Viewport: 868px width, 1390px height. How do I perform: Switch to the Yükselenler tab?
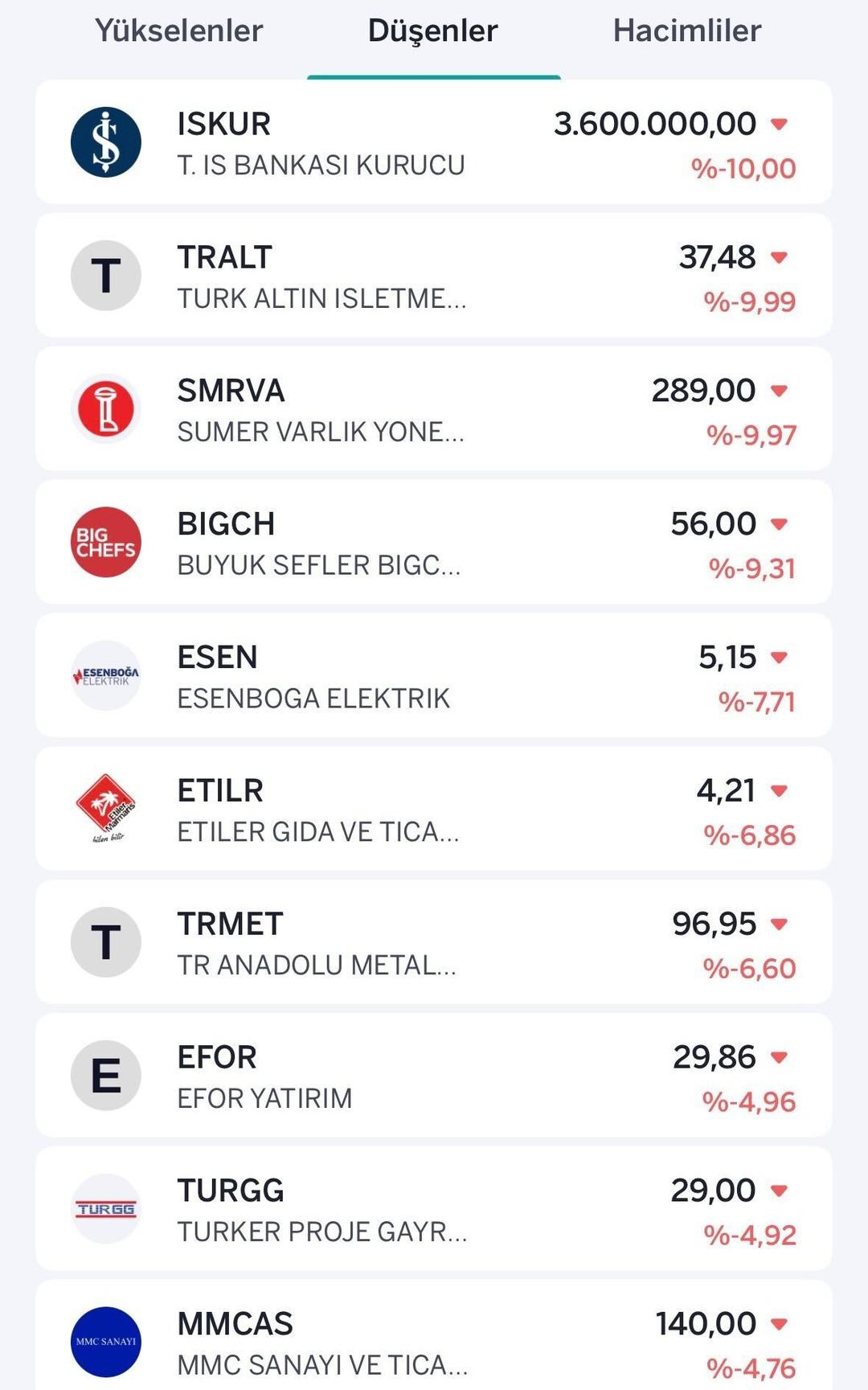(x=178, y=31)
